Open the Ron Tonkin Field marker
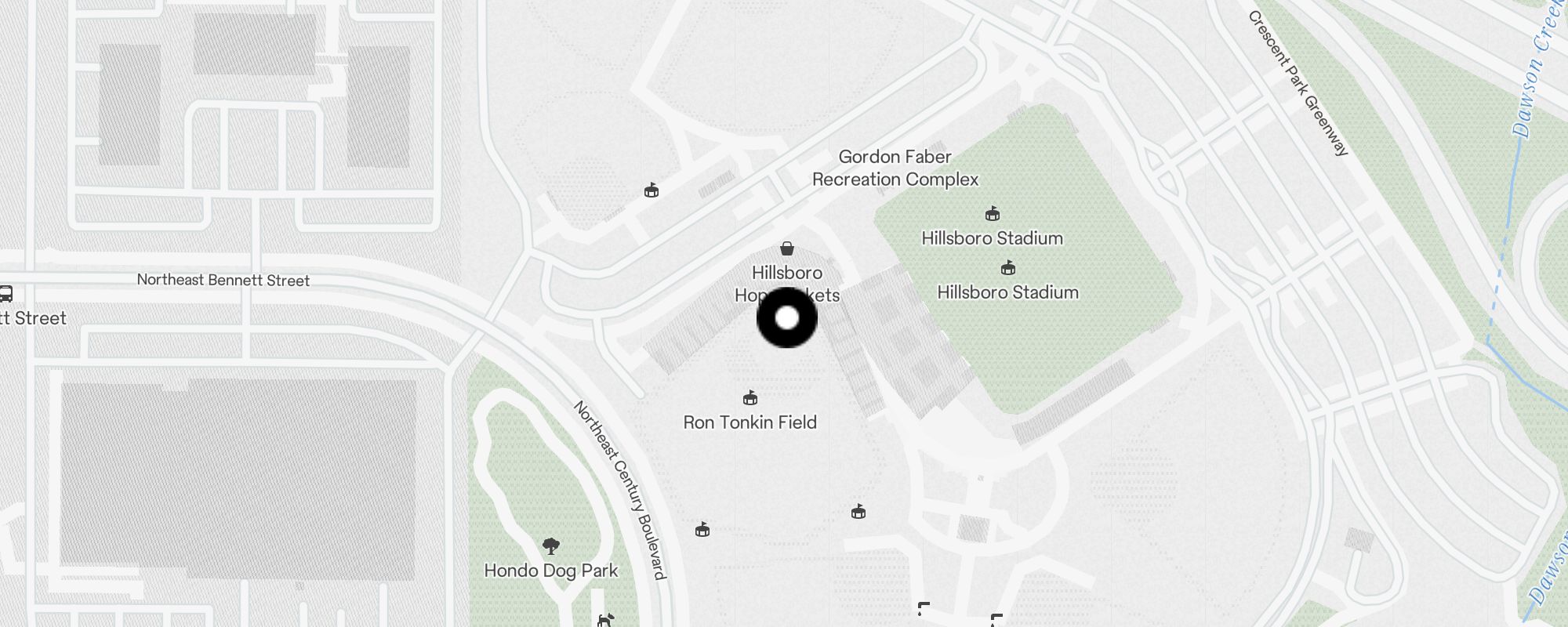The width and height of the screenshot is (1568, 627). [750, 398]
